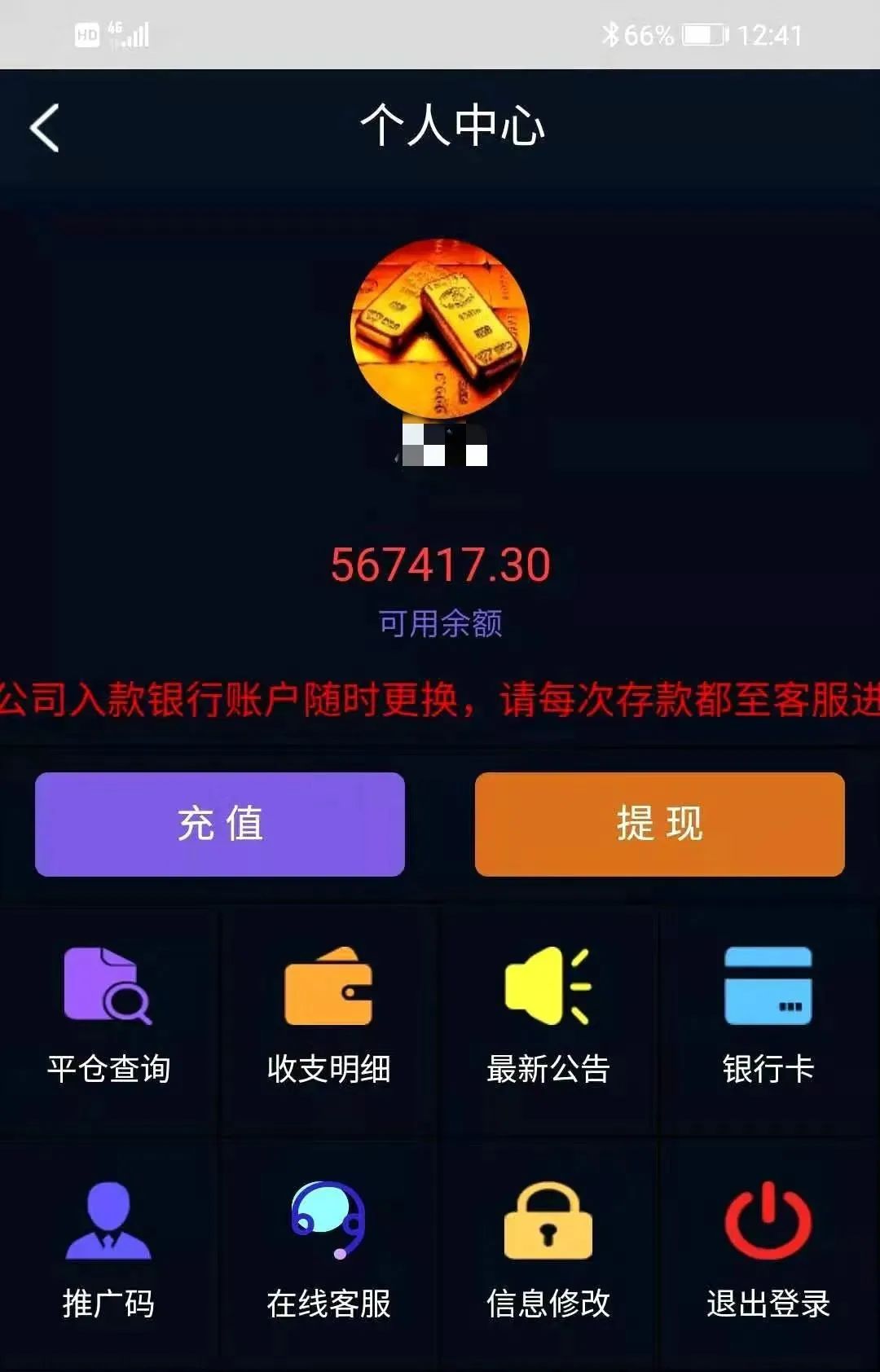The width and height of the screenshot is (880, 1372).
Task: Tap the gold bar profile avatar
Action: (440, 328)
